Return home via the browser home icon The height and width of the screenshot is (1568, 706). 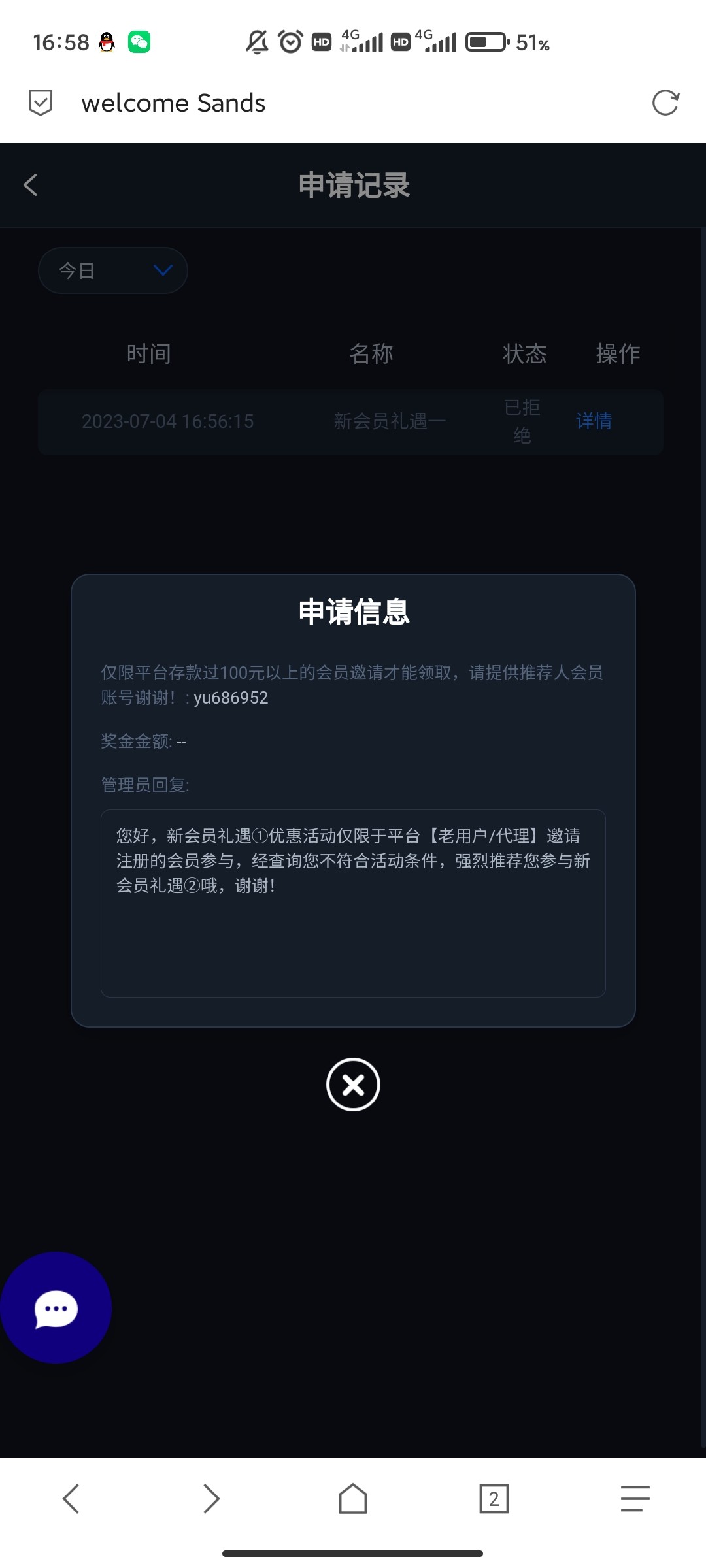tap(353, 1499)
